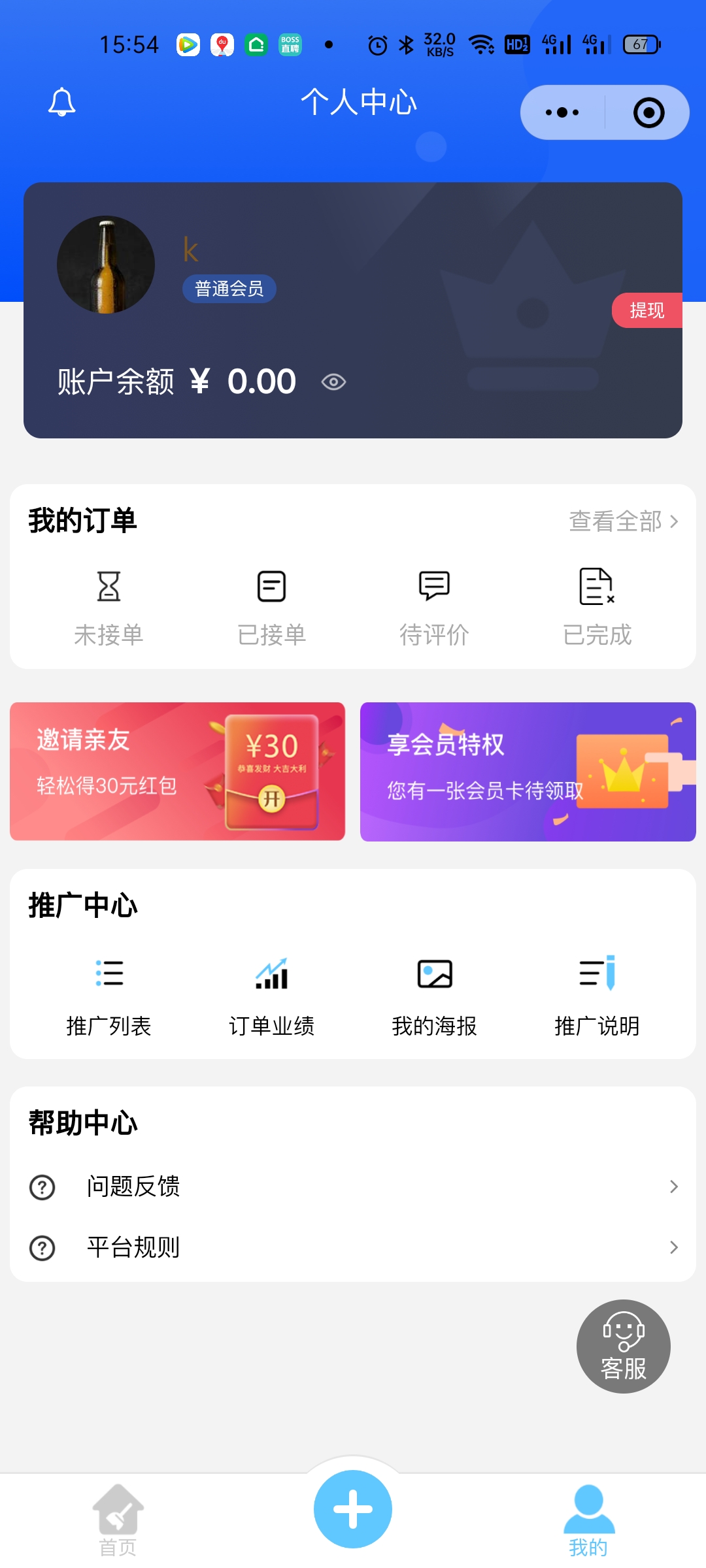Open the mini program more options menu
The width and height of the screenshot is (706, 1568).
[x=562, y=112]
